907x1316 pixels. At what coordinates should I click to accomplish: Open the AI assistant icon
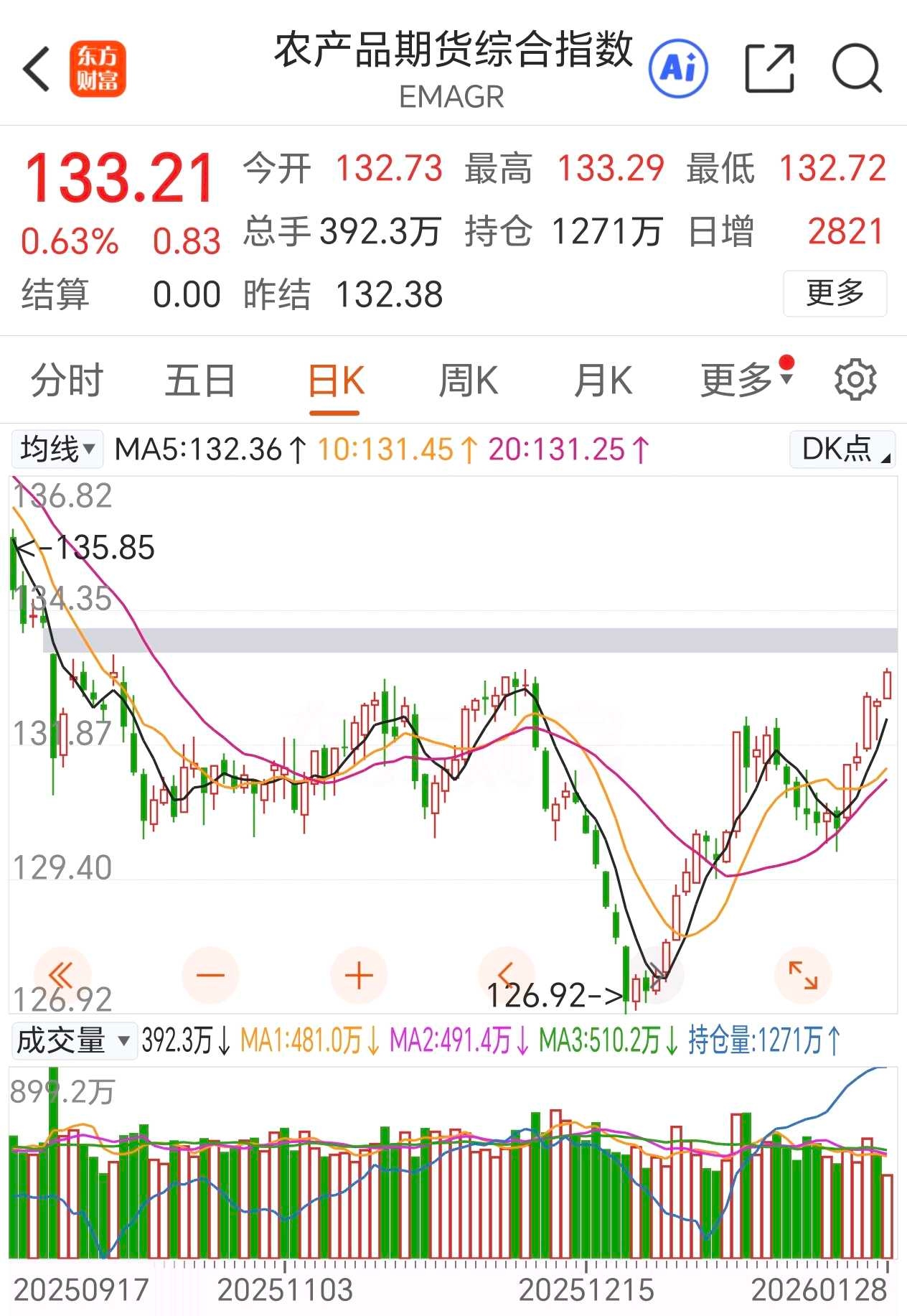click(677, 69)
